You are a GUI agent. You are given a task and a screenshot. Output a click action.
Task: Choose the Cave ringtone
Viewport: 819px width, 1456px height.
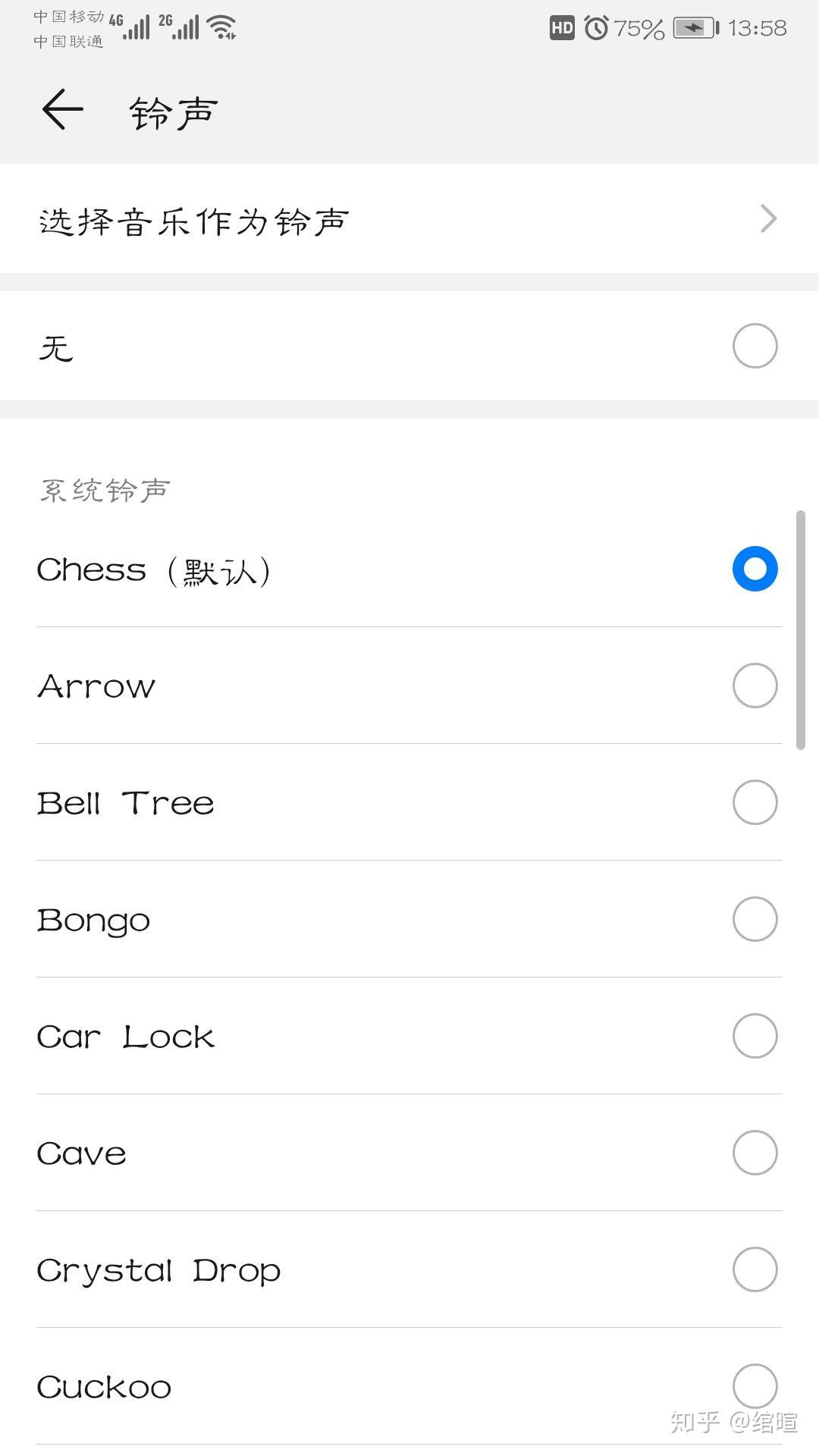(x=409, y=1153)
